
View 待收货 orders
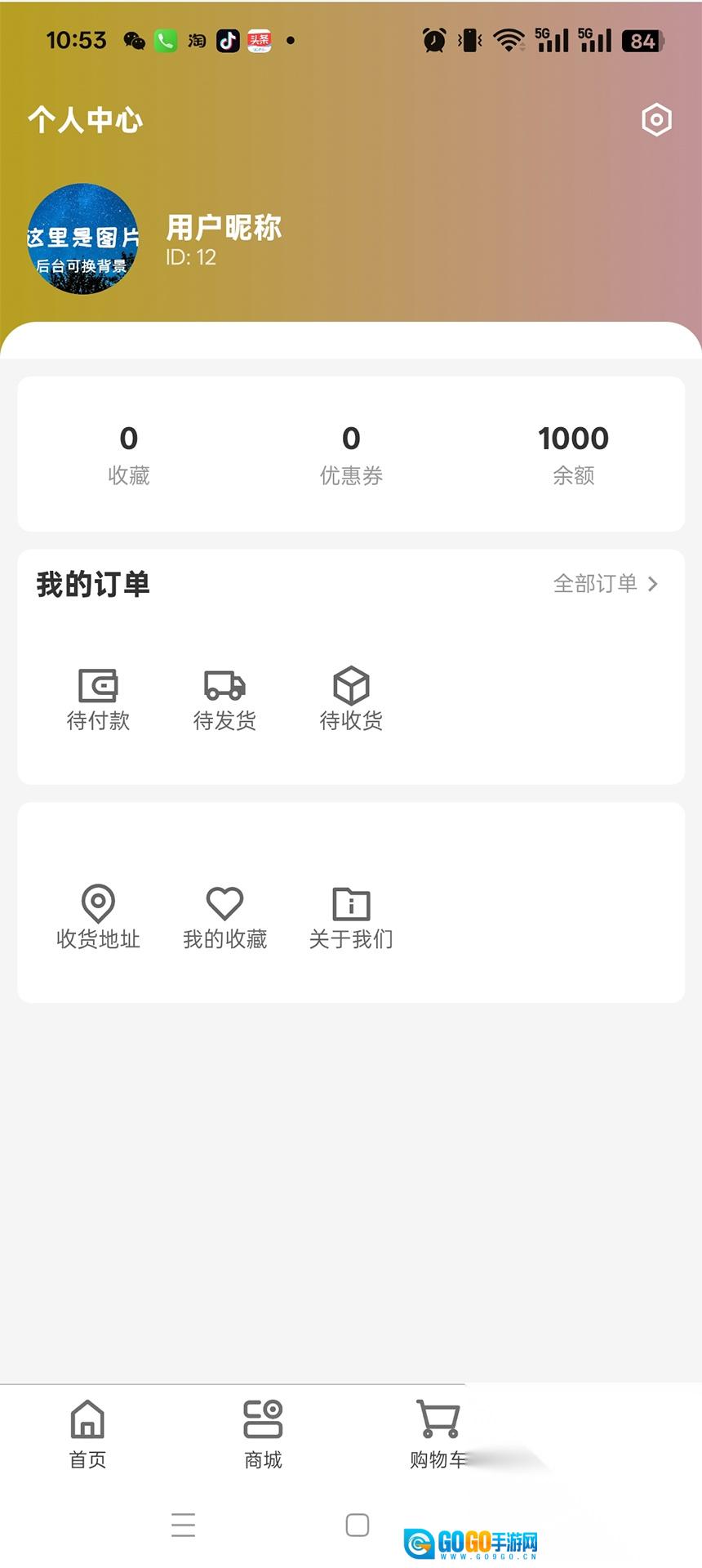click(x=351, y=698)
